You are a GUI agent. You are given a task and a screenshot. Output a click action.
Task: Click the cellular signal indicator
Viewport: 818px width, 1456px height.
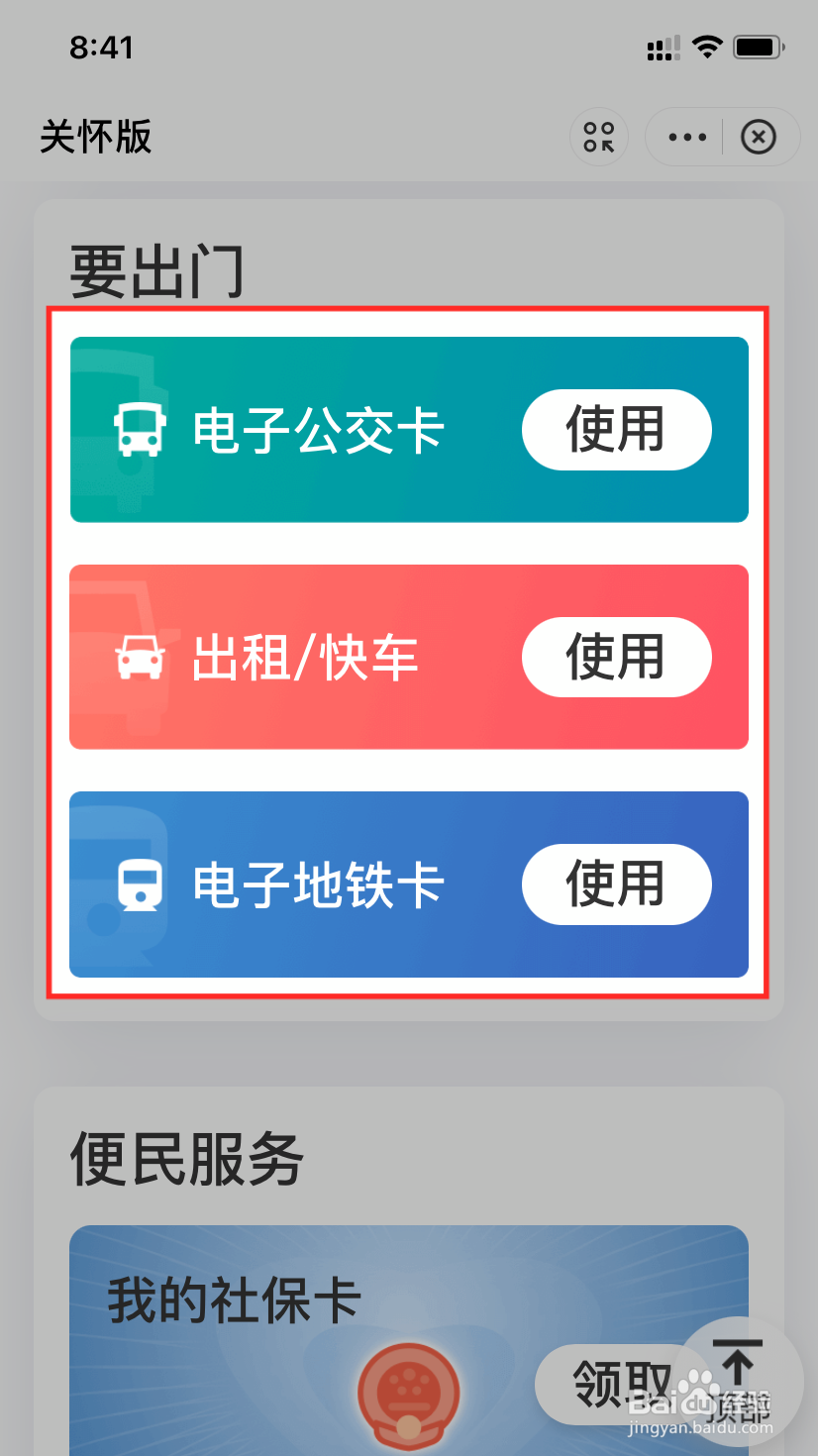662,47
